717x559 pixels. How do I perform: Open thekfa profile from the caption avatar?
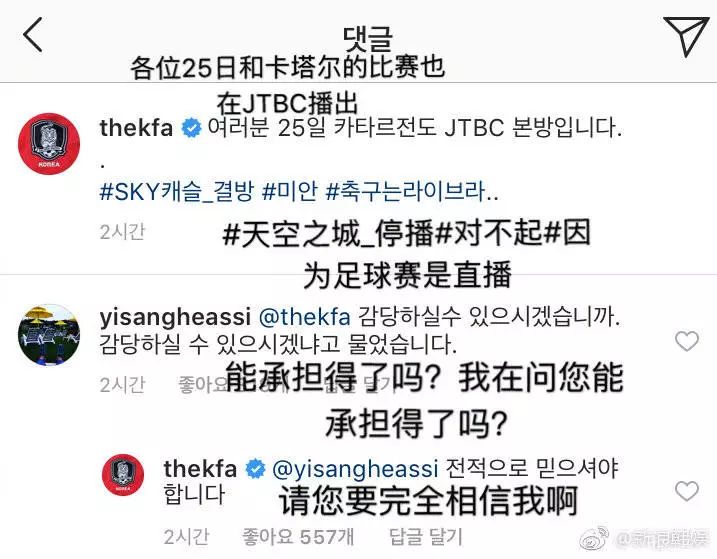tap(49, 143)
